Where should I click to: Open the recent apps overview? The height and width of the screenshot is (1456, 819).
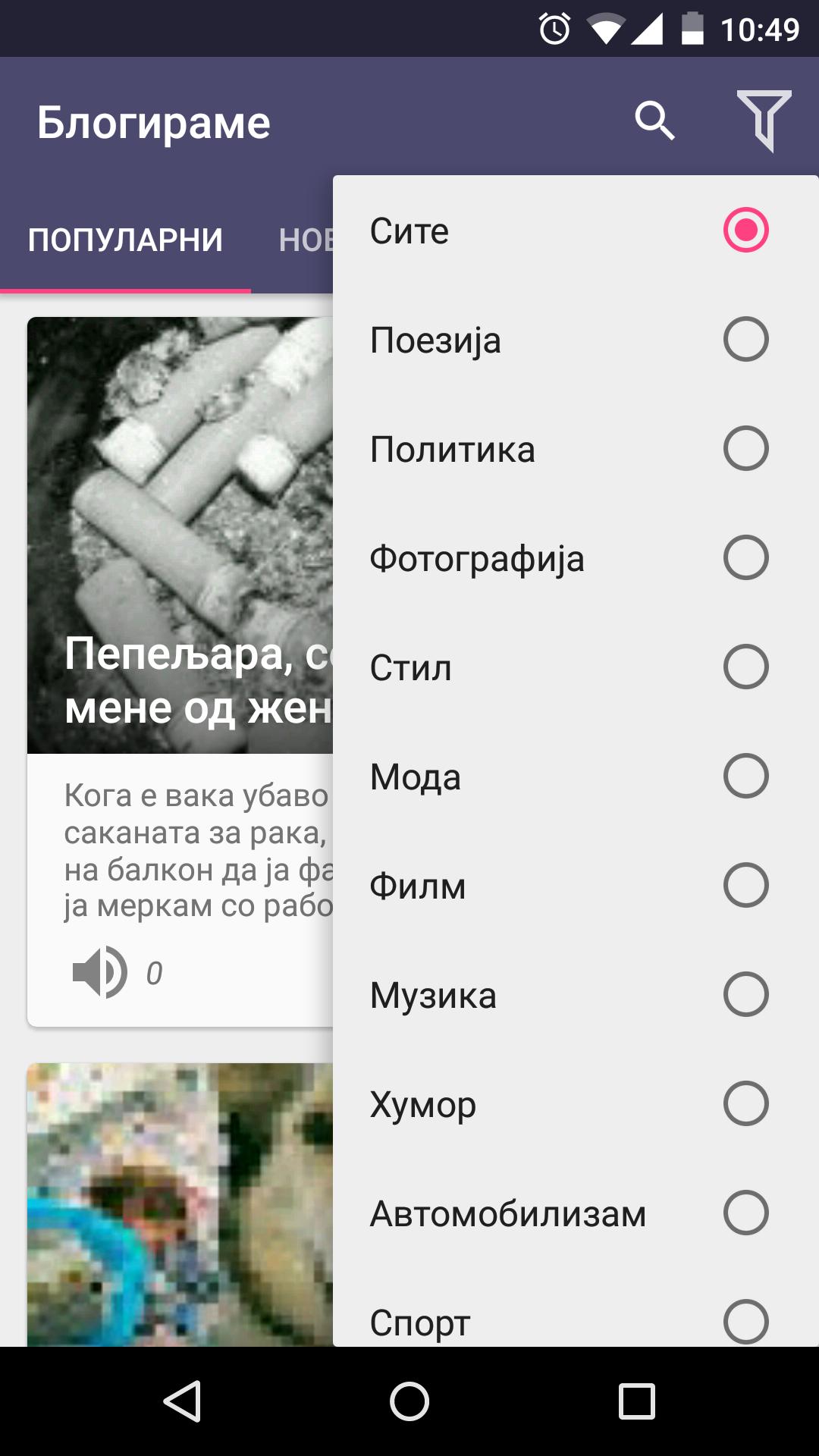(x=636, y=1401)
